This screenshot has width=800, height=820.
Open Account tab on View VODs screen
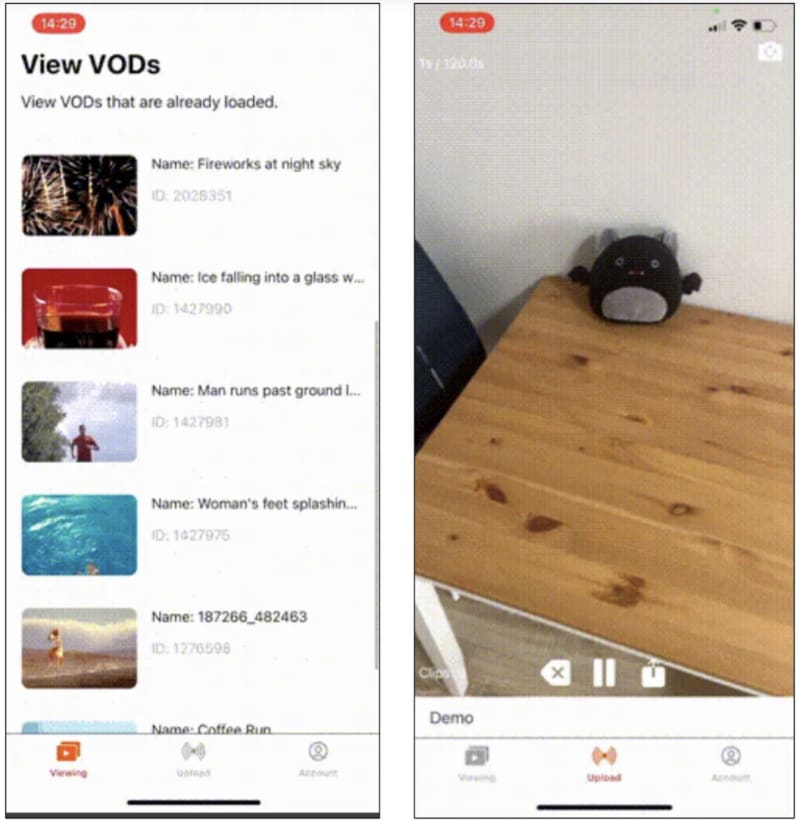318,759
